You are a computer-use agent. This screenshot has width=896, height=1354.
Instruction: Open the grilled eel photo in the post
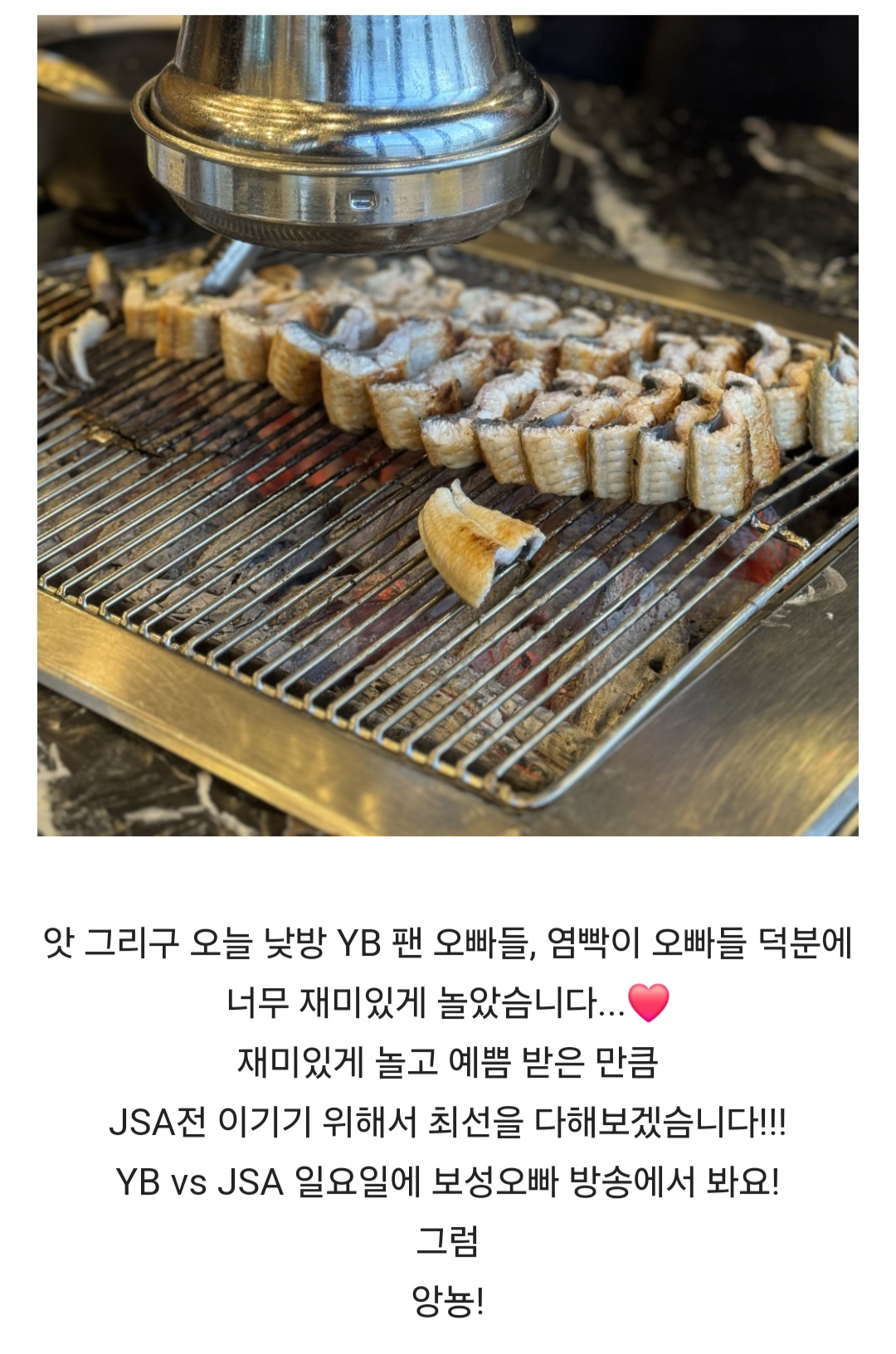[448, 425]
